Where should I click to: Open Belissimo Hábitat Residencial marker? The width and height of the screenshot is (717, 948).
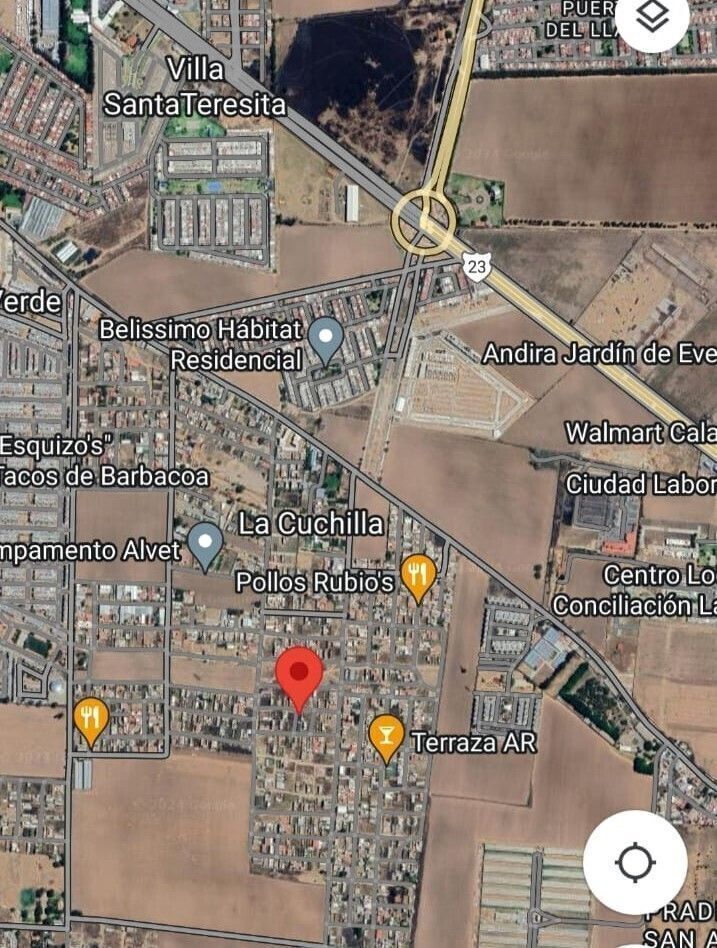pyautogui.click(x=324, y=339)
